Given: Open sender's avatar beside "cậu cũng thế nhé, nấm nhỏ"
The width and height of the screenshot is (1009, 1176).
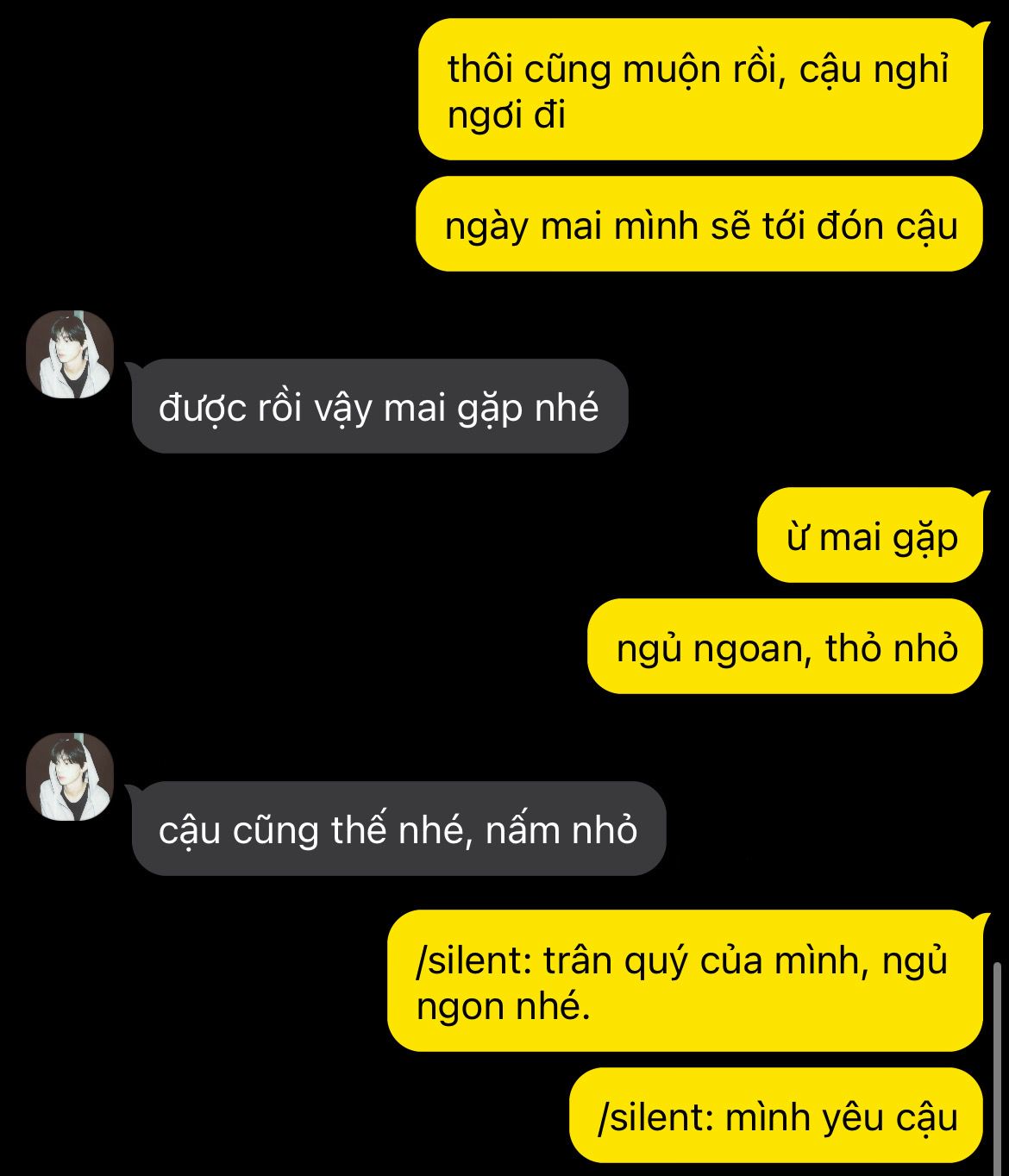Looking at the screenshot, I should click(70, 777).
